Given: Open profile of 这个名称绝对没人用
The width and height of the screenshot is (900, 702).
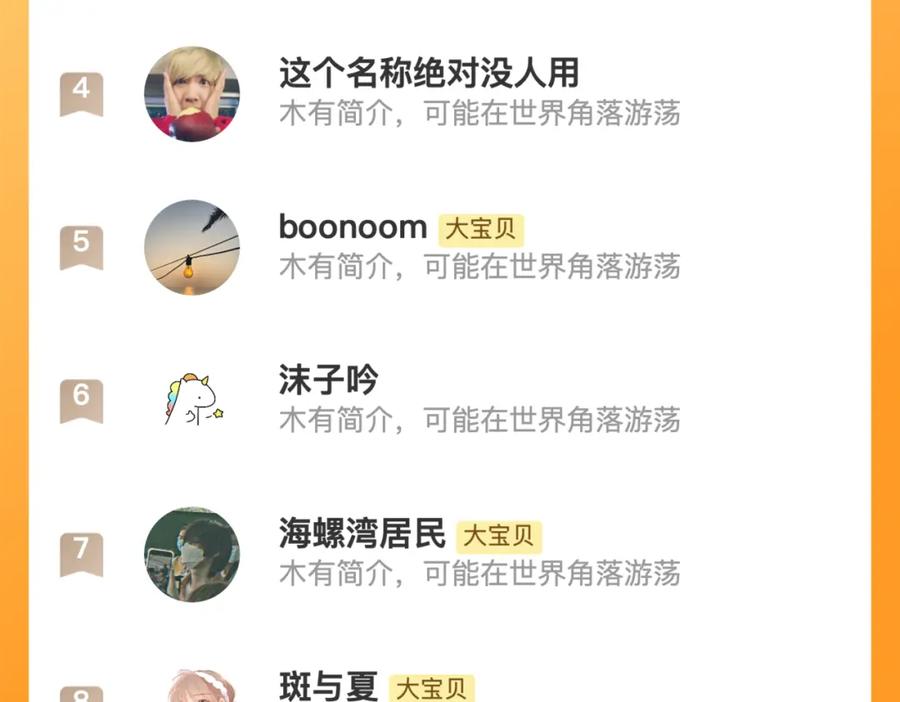Looking at the screenshot, I should [x=428, y=74].
